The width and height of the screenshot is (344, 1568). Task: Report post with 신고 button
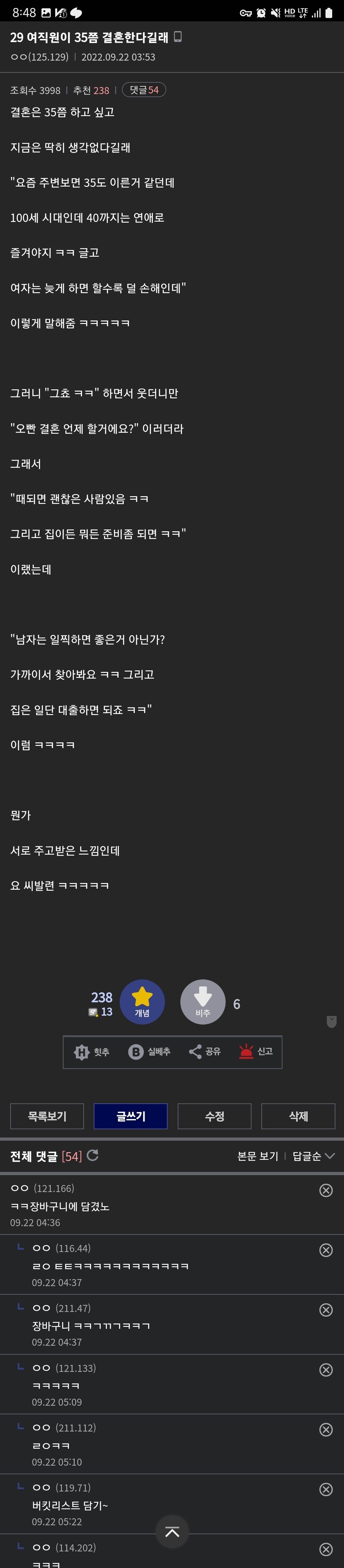click(x=256, y=1052)
